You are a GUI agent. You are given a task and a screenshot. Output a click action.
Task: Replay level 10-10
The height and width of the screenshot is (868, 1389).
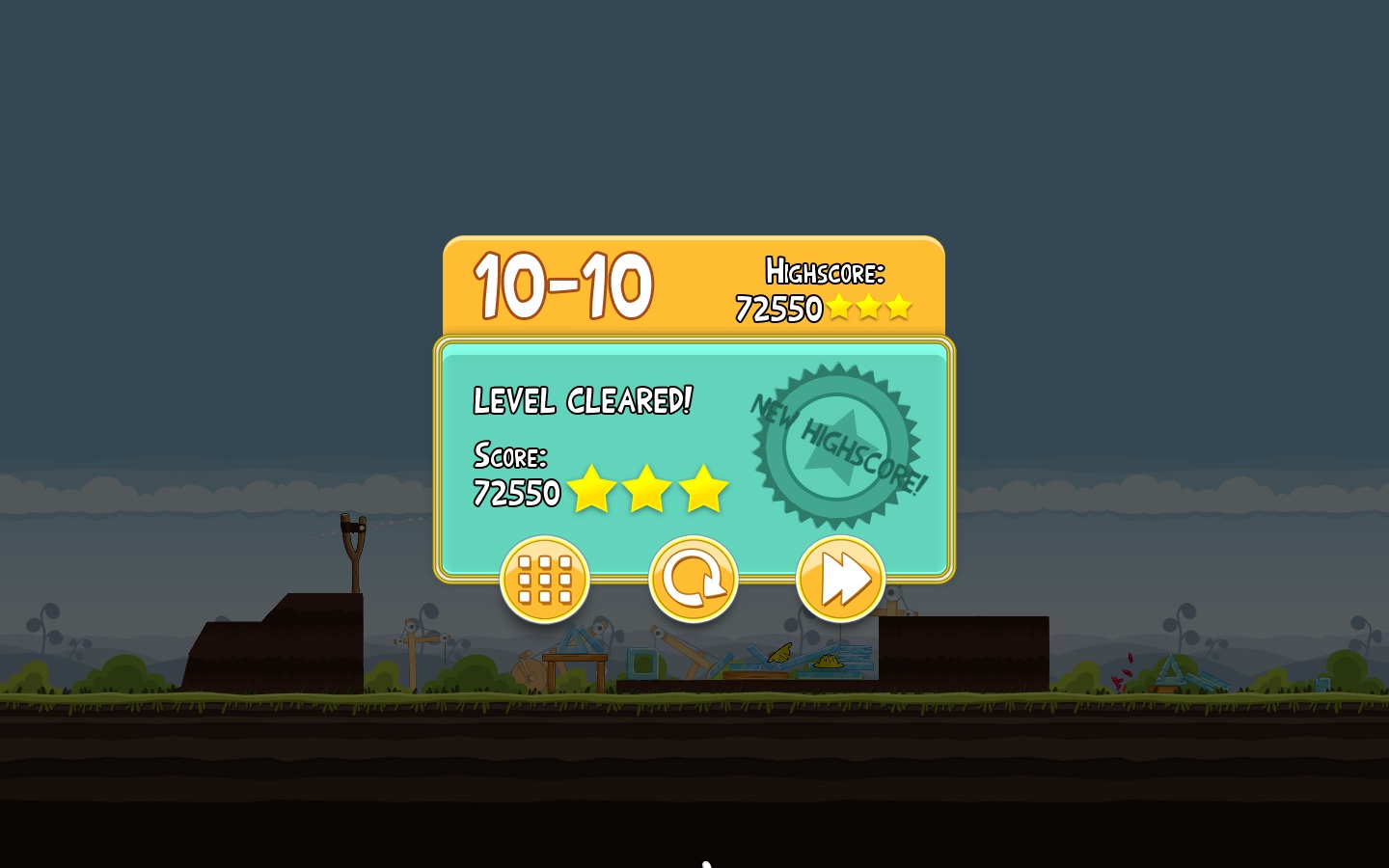(693, 580)
